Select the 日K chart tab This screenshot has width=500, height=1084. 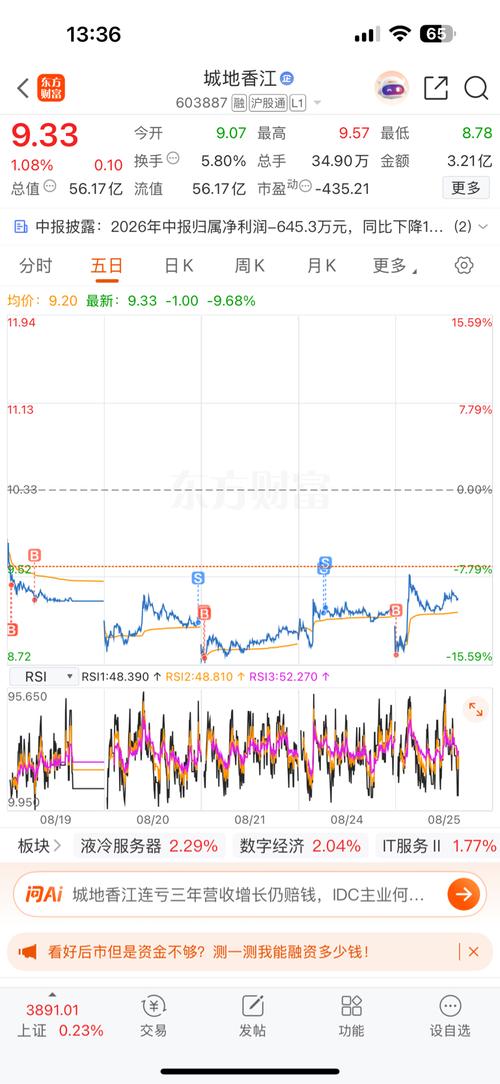click(178, 265)
